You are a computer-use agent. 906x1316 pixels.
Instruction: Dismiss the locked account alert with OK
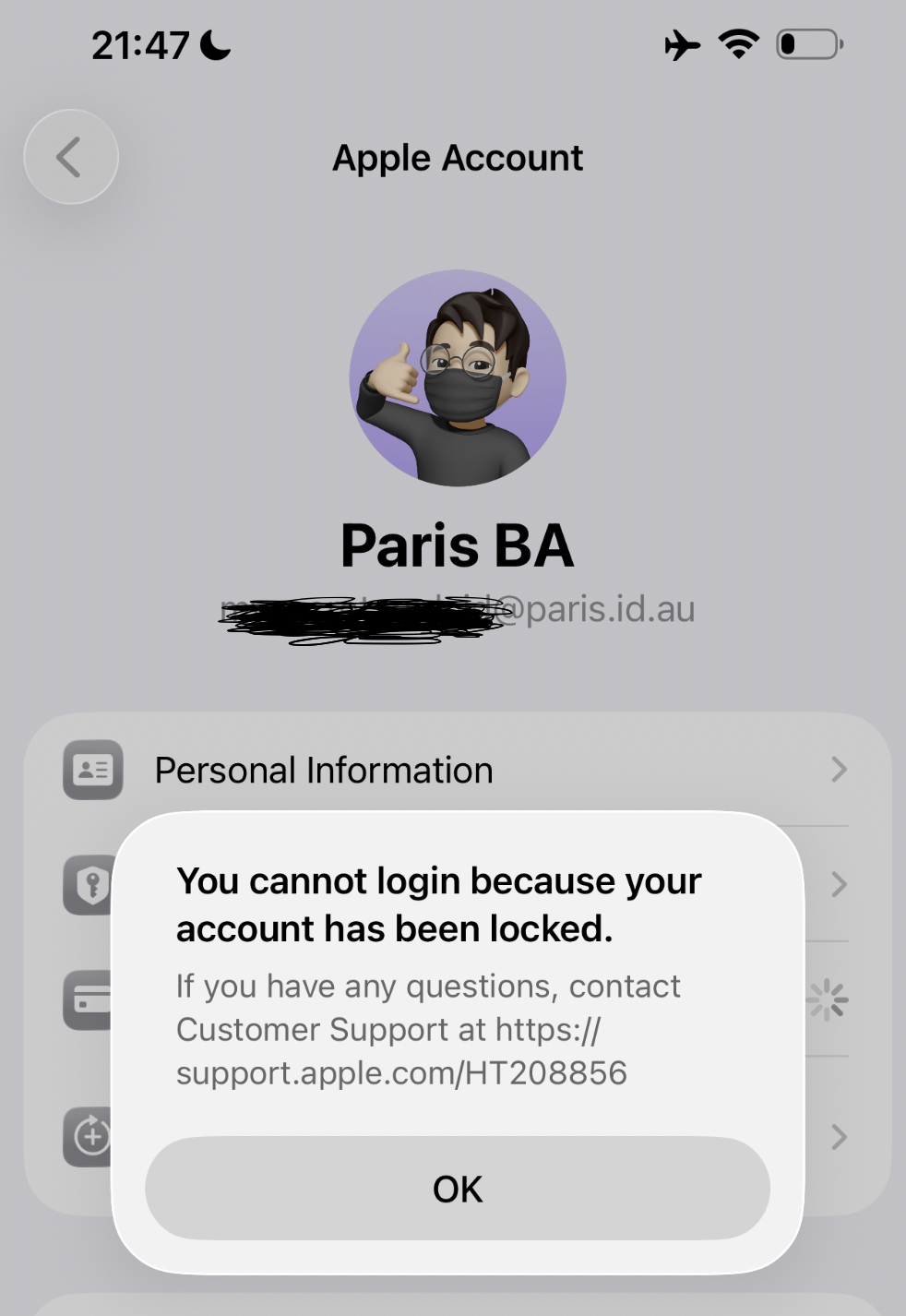pyautogui.click(x=457, y=1189)
